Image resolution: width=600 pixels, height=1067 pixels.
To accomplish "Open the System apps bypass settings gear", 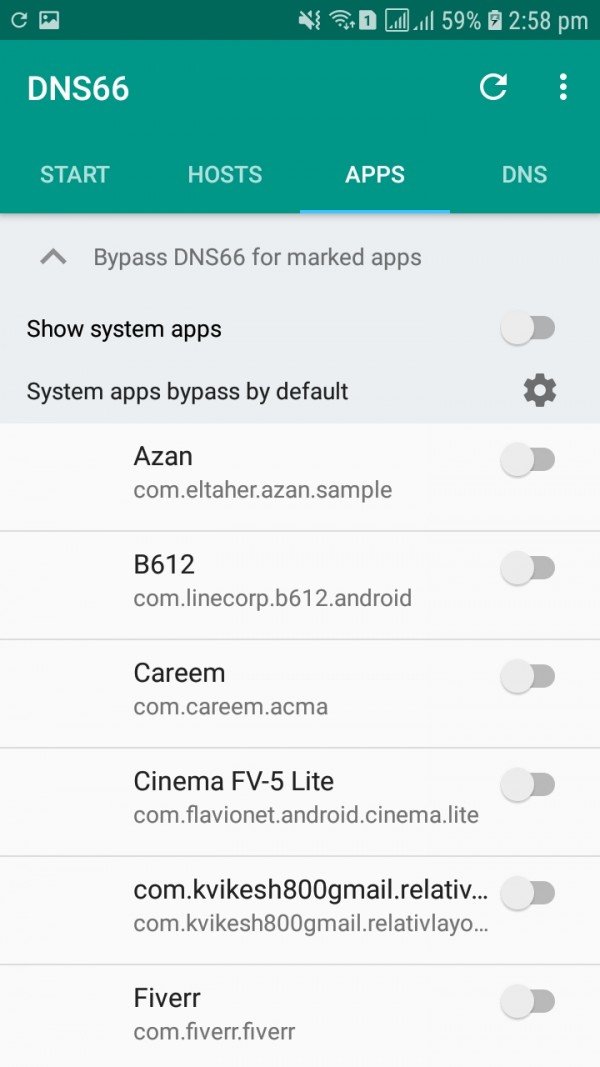I will tap(540, 390).
